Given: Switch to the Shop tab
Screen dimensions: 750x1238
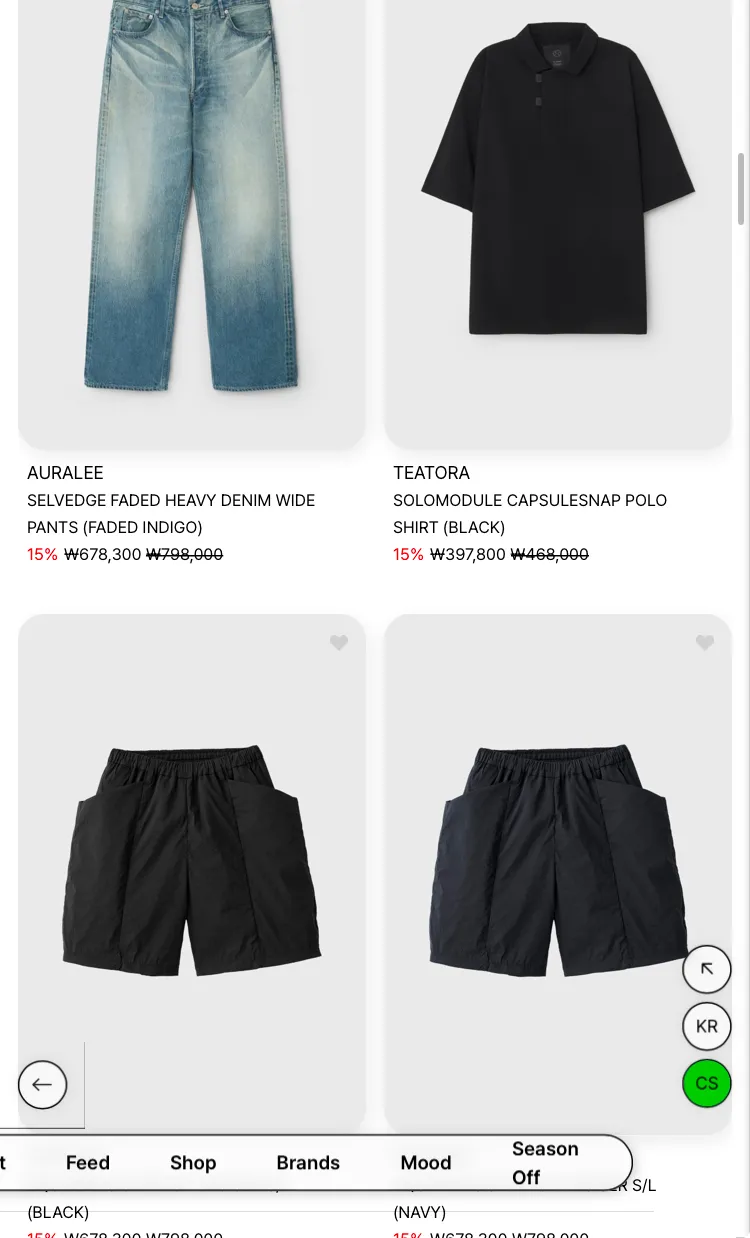Looking at the screenshot, I should [x=193, y=1163].
